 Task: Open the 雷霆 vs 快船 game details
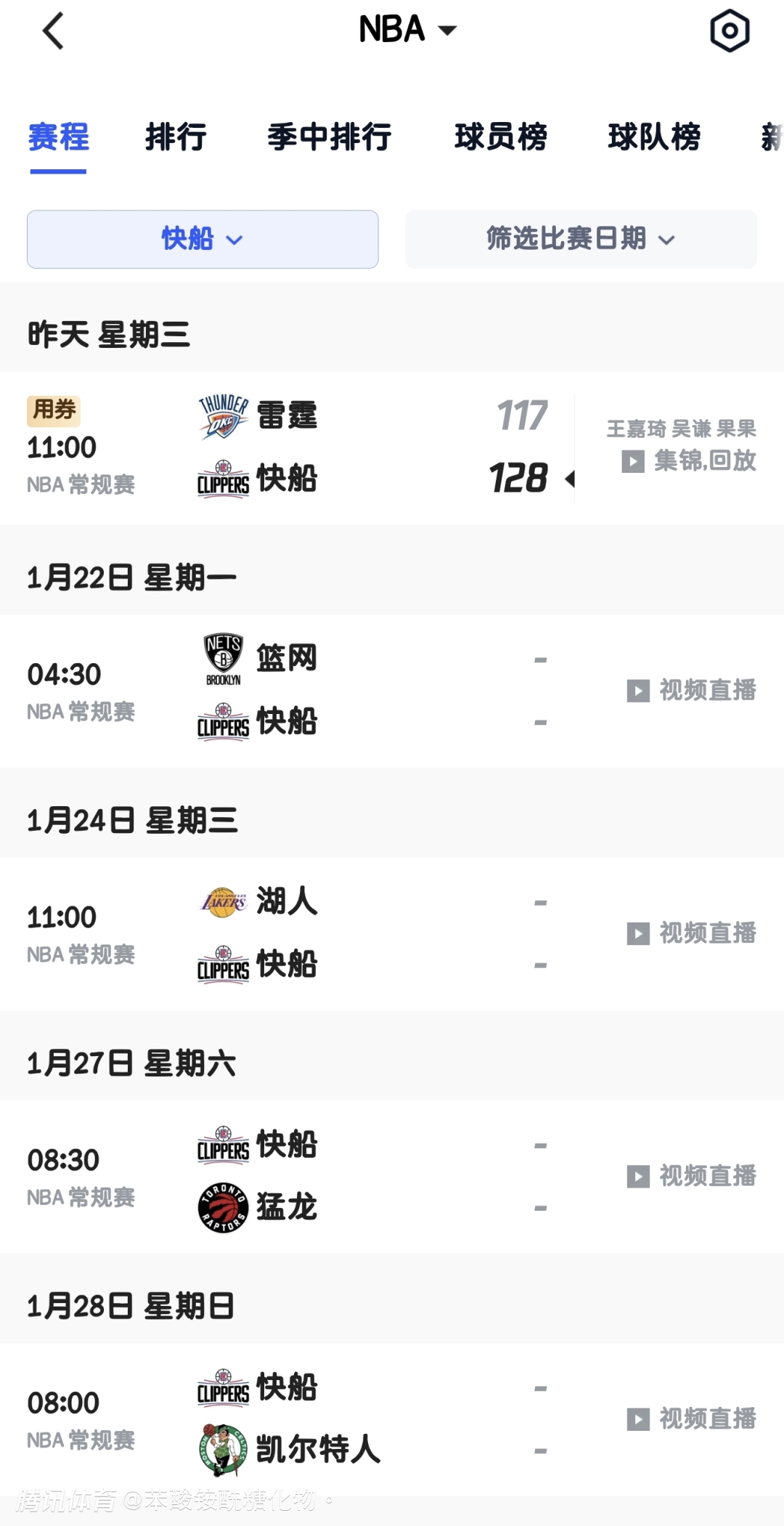click(363, 447)
